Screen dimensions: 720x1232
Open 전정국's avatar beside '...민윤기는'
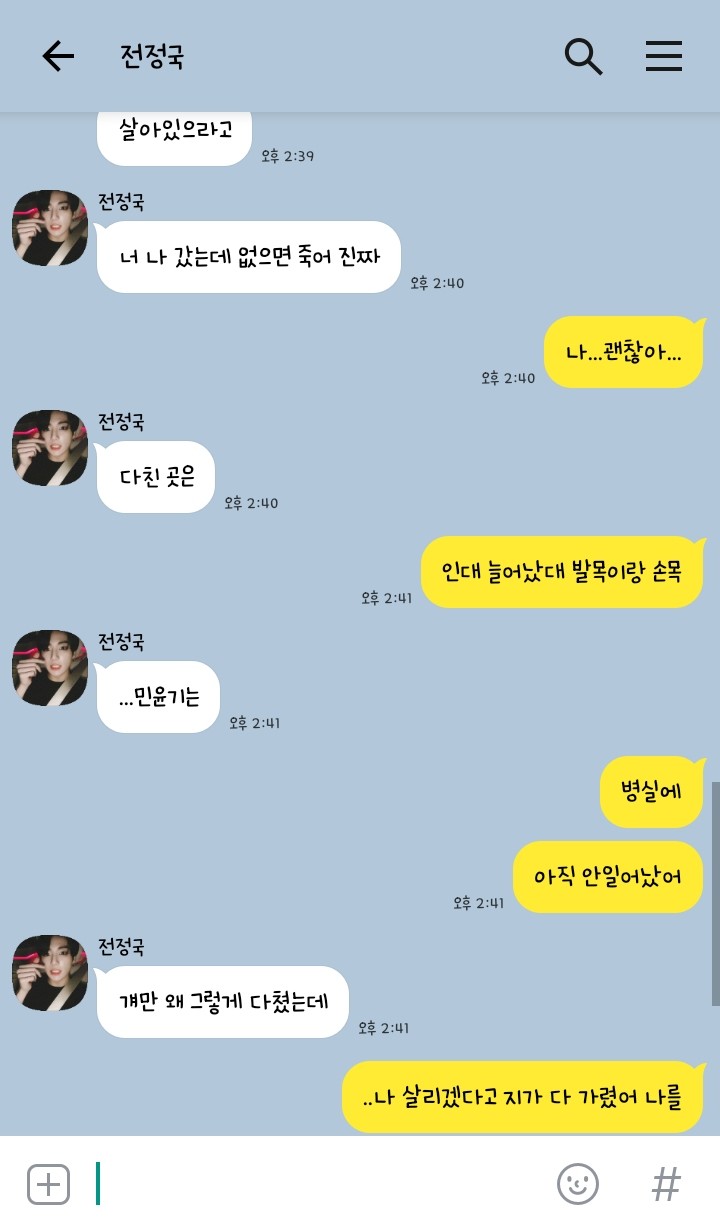tap(50, 668)
